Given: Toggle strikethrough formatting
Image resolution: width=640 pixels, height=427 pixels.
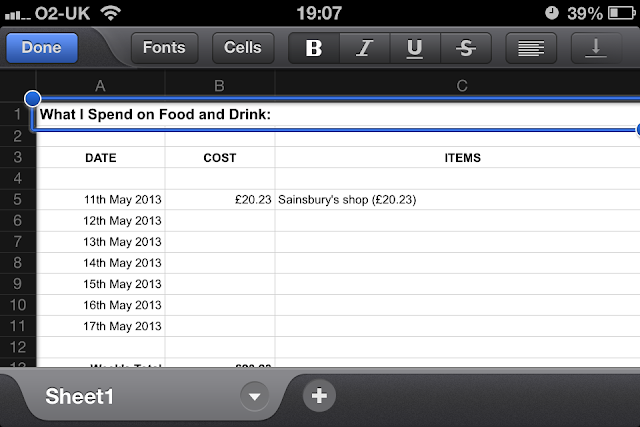Looking at the screenshot, I should click(x=465, y=48).
